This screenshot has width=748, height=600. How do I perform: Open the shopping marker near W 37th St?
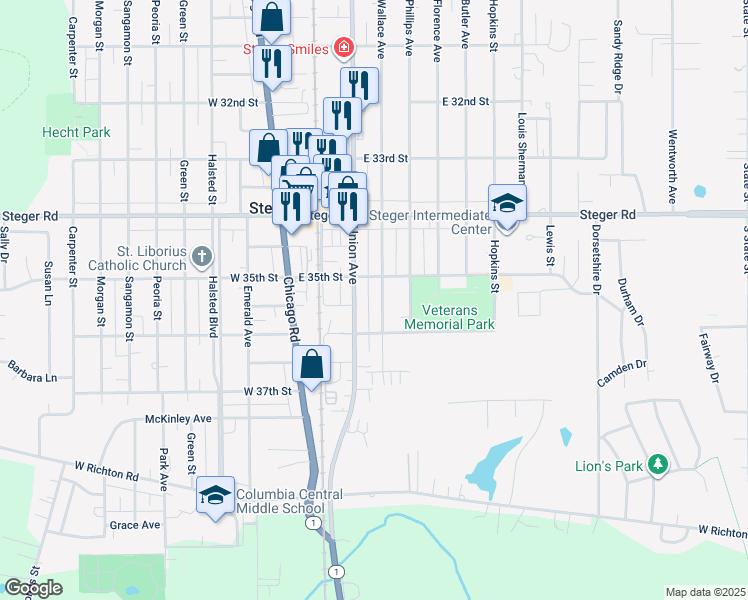[312, 365]
